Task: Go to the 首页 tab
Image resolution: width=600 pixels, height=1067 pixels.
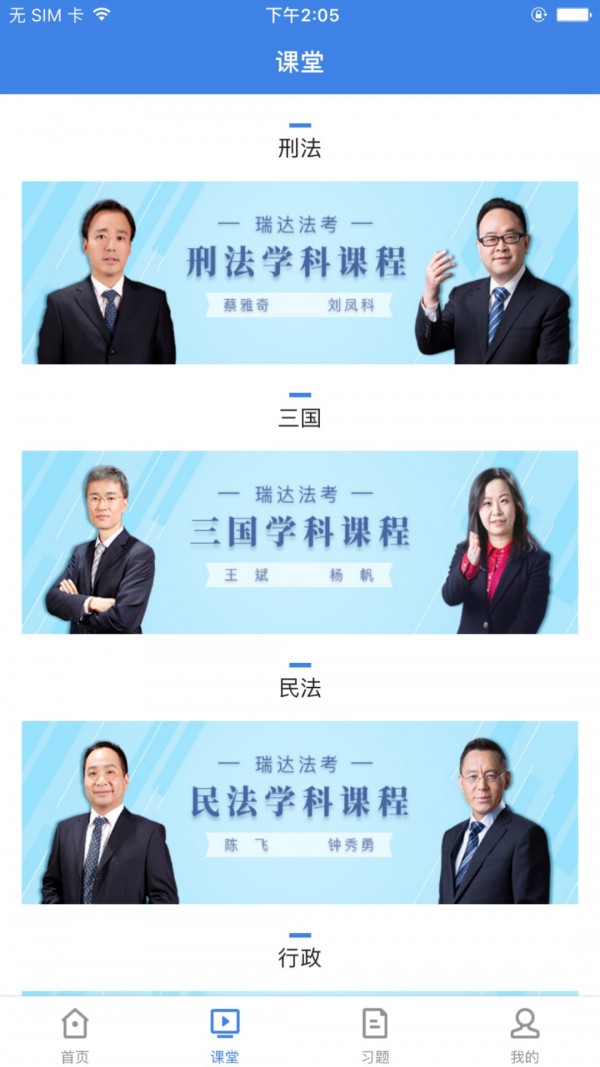Action: (75, 1034)
